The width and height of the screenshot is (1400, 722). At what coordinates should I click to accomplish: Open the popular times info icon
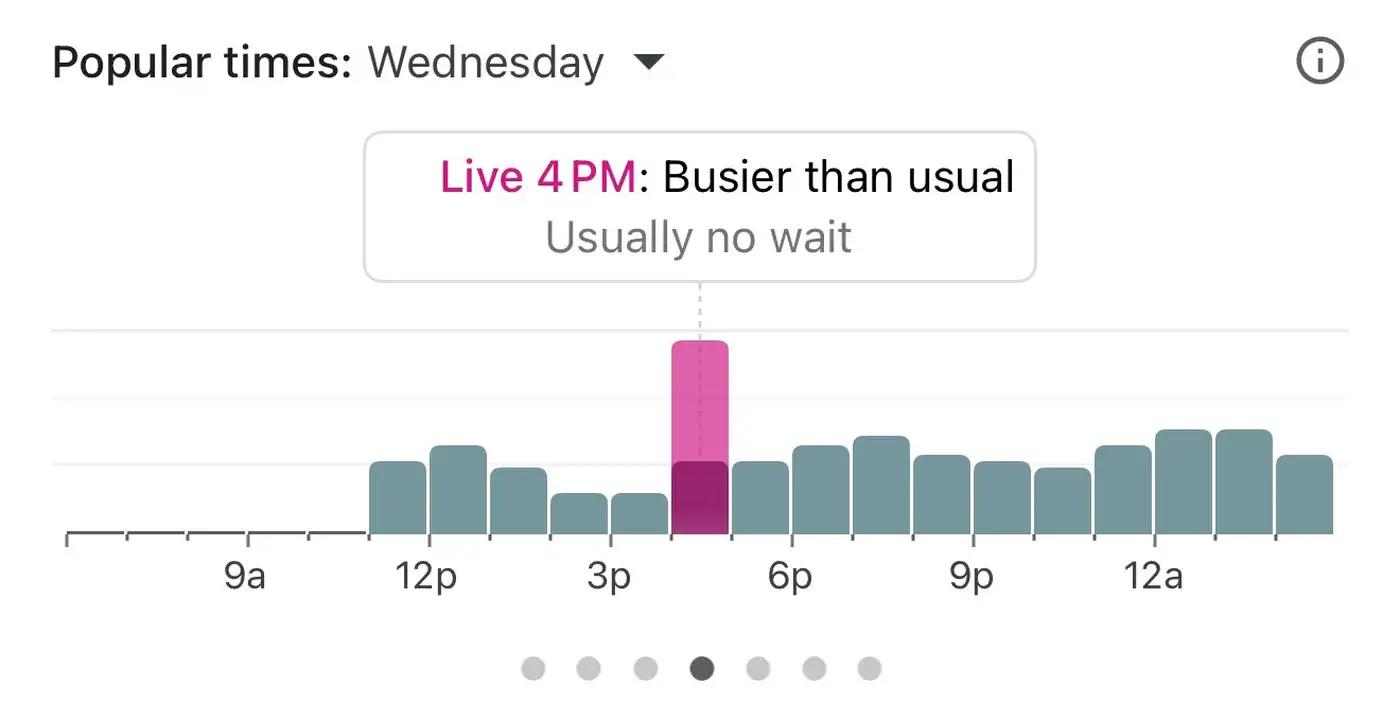[1319, 62]
